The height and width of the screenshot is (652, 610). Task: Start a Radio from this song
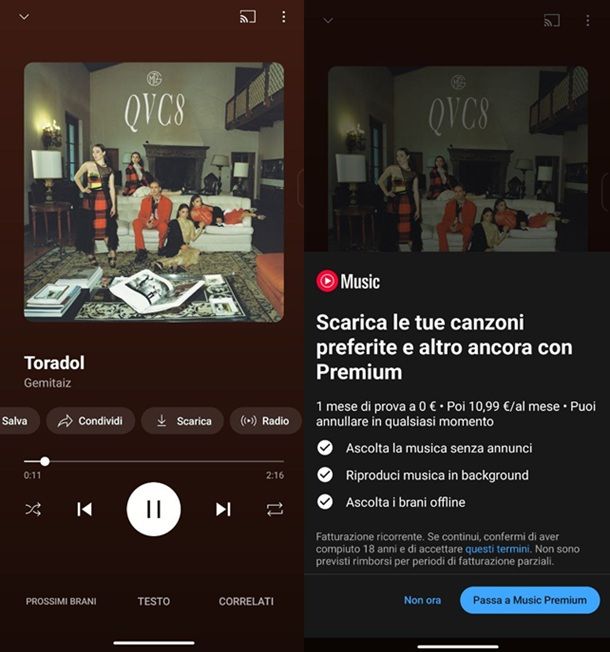pos(266,421)
